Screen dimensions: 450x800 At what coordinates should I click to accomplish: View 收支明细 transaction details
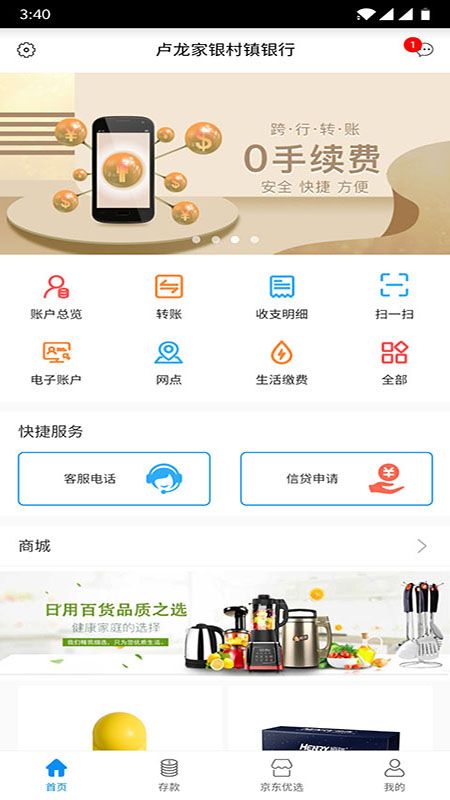(x=282, y=297)
